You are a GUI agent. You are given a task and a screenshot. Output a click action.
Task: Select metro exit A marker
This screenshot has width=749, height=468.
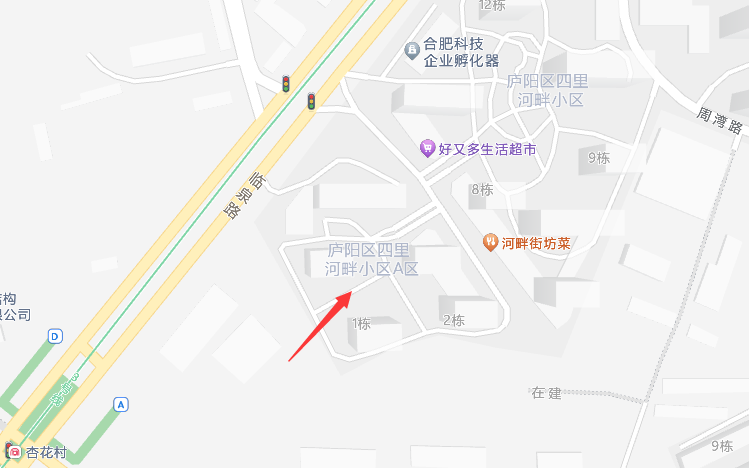coord(121,404)
